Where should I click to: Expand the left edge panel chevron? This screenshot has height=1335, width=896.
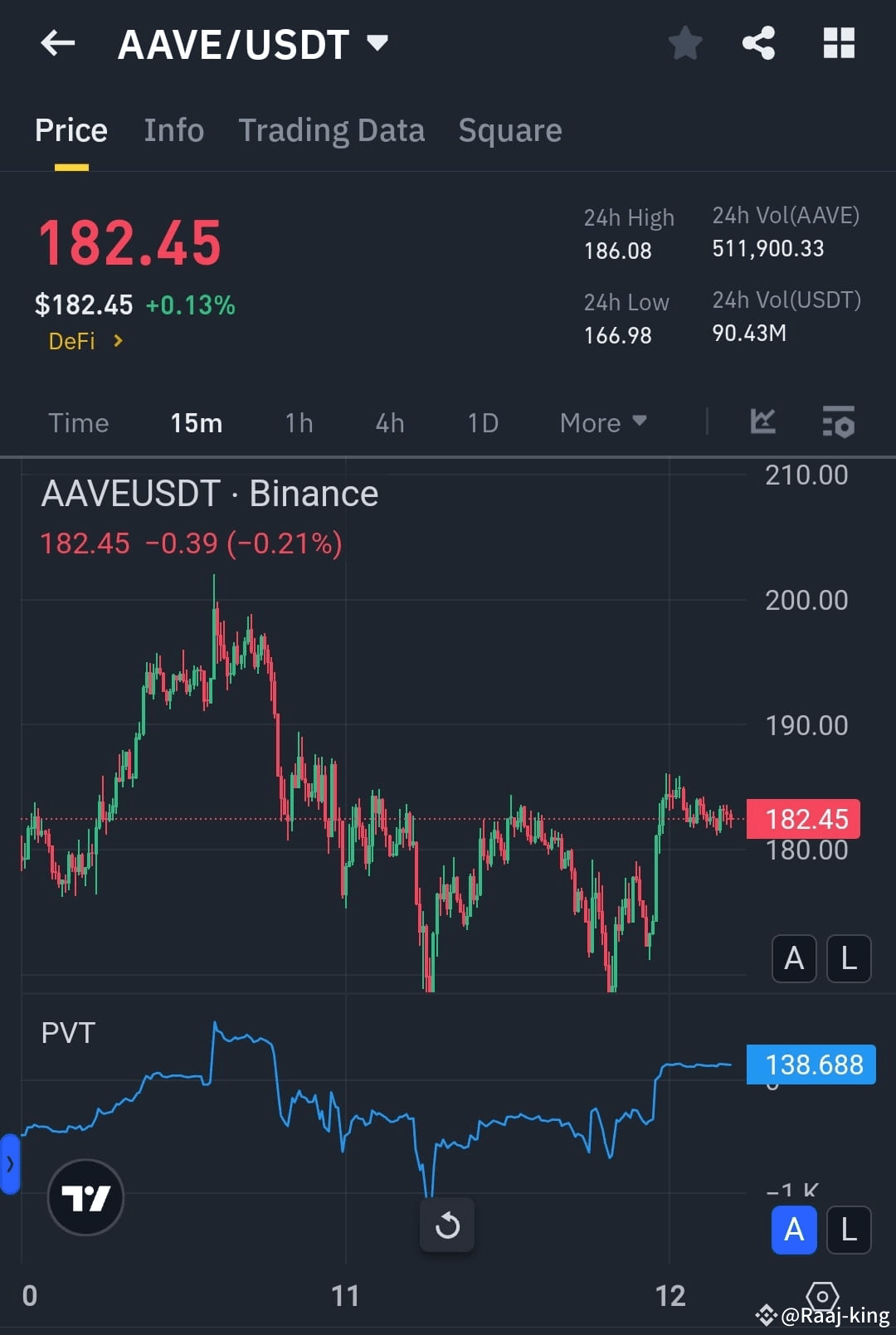9,1164
